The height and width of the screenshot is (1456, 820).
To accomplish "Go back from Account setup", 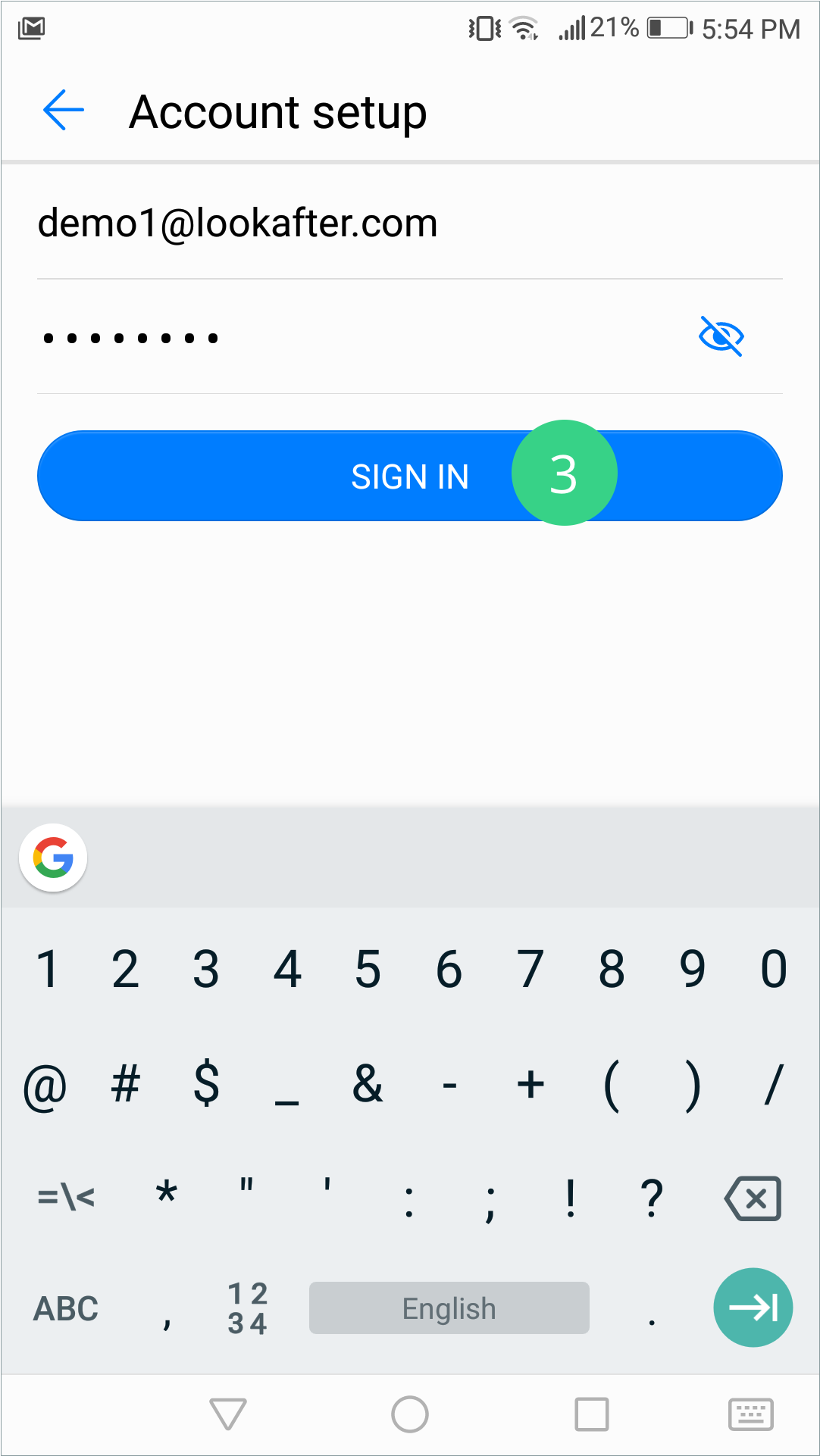I will coord(64,111).
